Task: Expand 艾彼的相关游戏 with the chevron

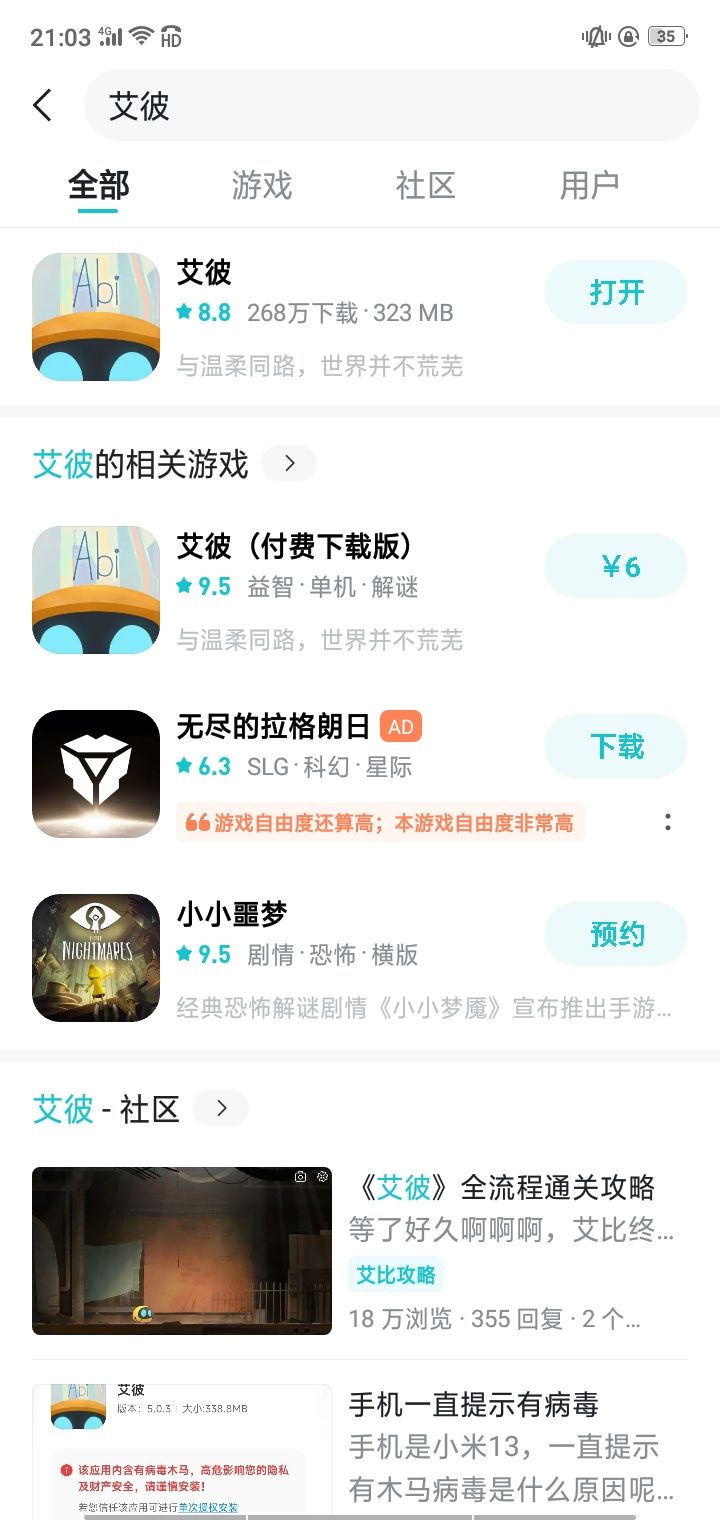Action: click(288, 463)
